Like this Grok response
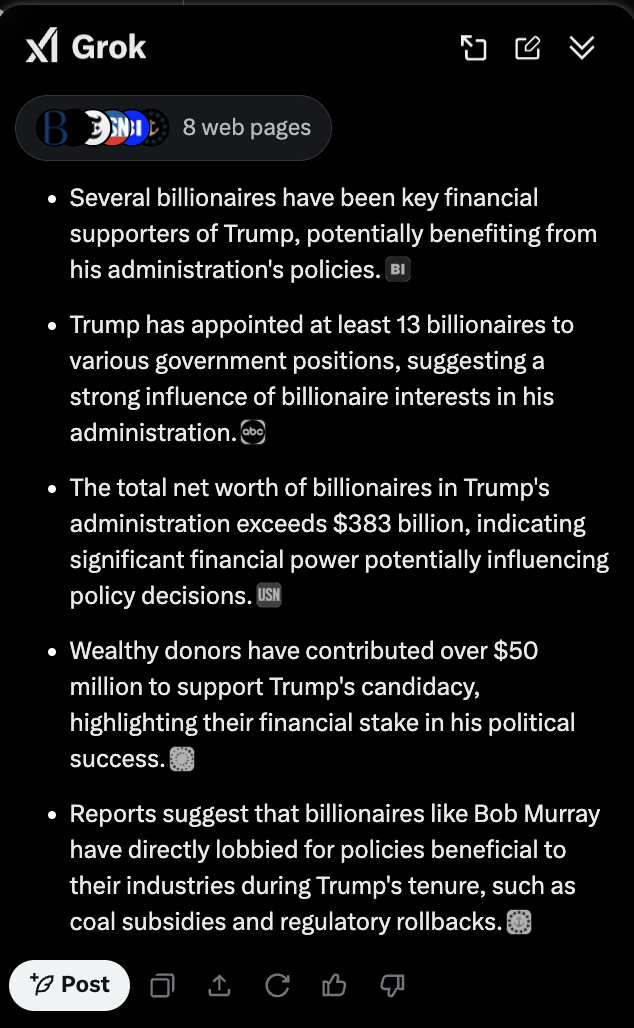634x1028 pixels. [x=334, y=986]
